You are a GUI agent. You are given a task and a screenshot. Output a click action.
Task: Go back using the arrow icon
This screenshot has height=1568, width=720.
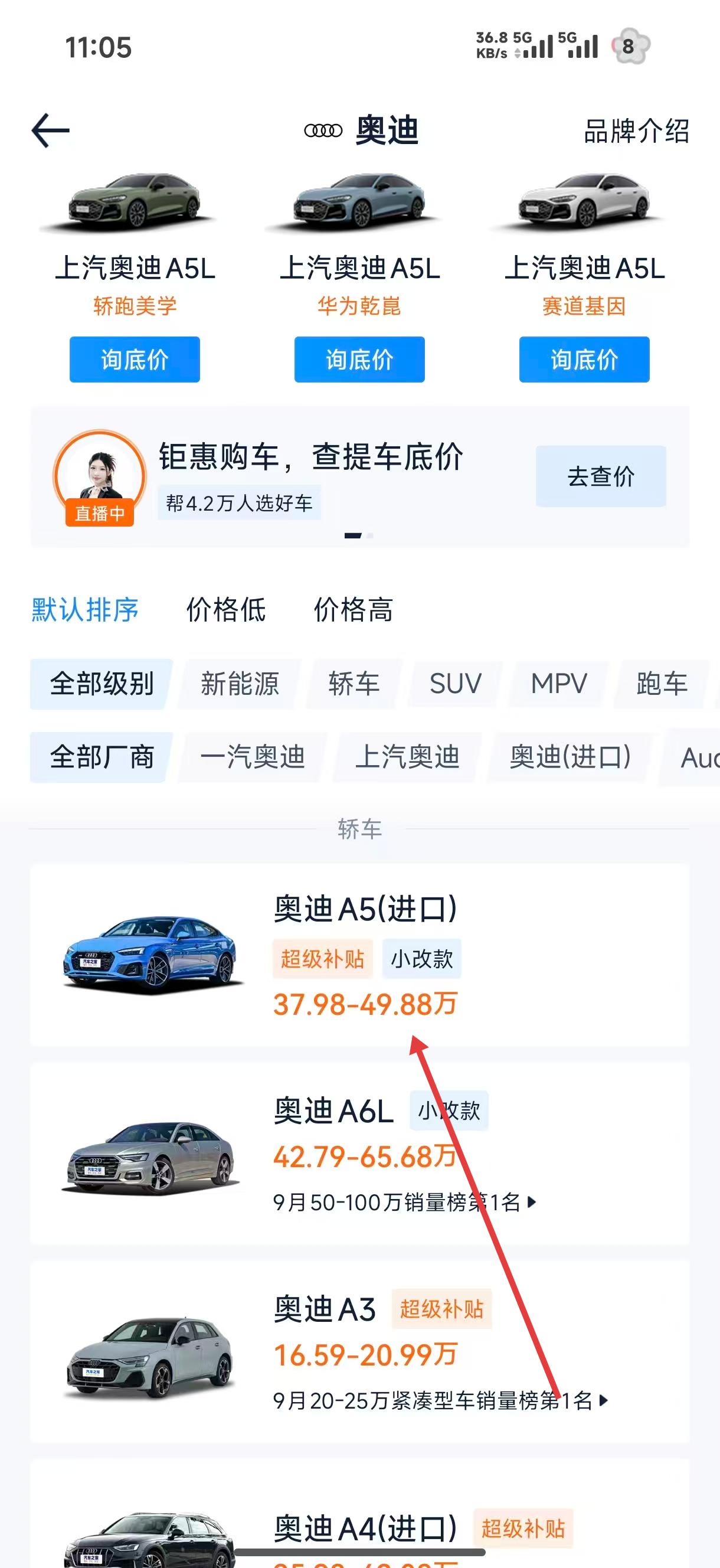click(51, 130)
